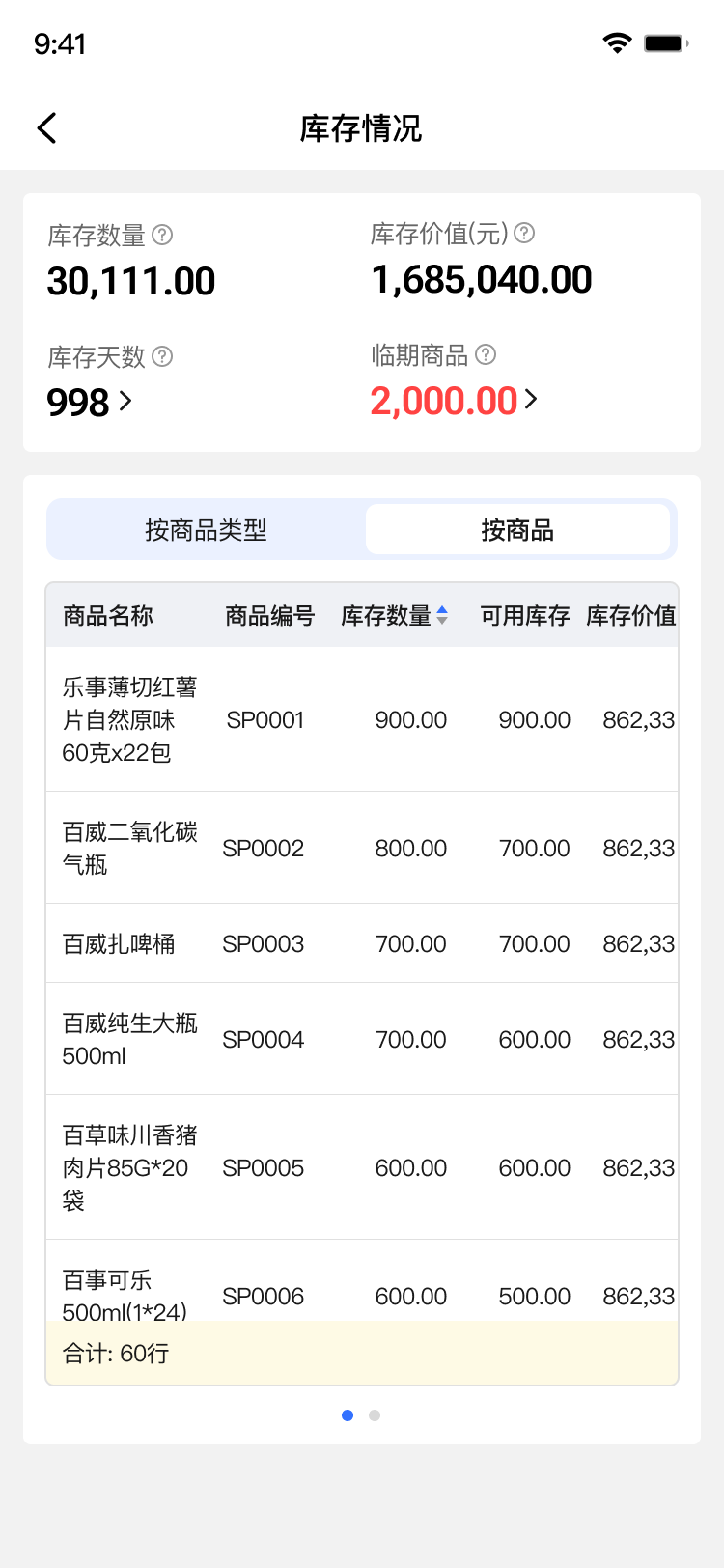Tap the battery indicator in the status bar
Screen dimensions: 724x1568
[x=665, y=42]
